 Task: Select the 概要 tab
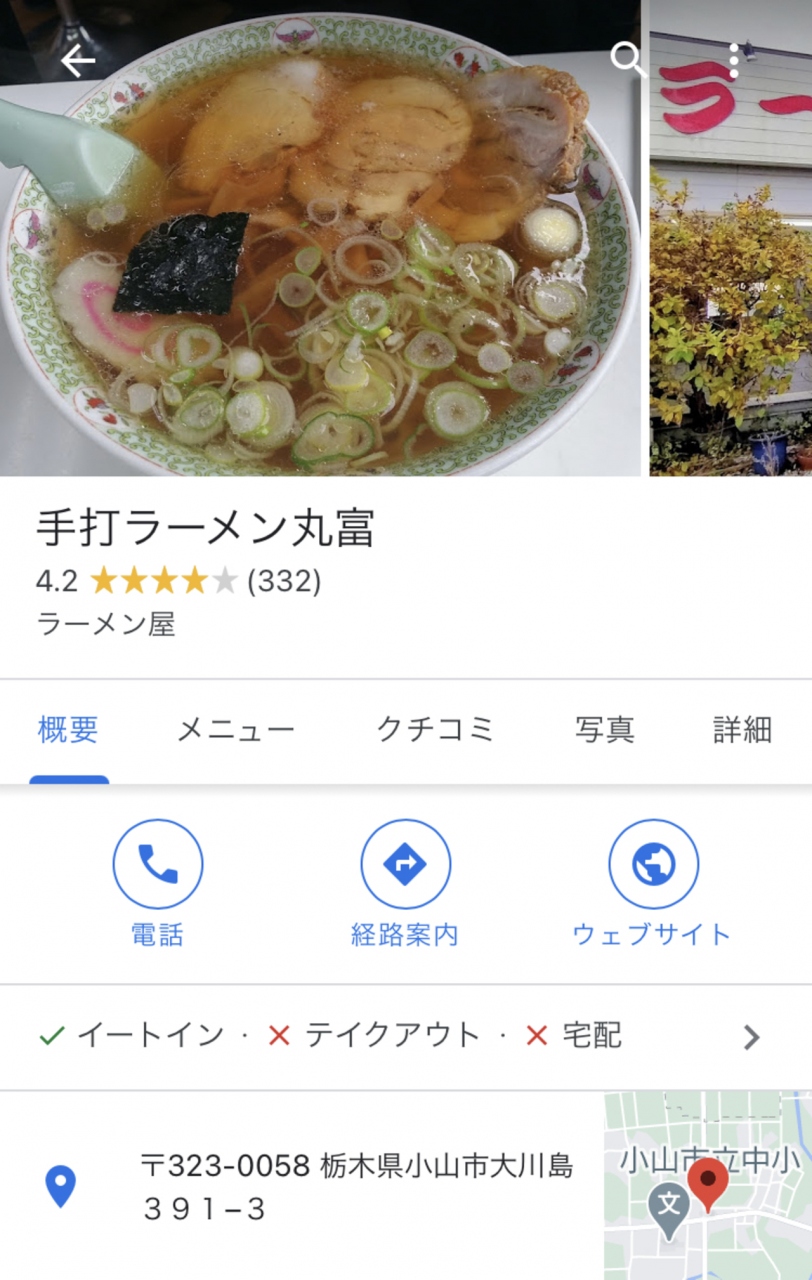[68, 730]
